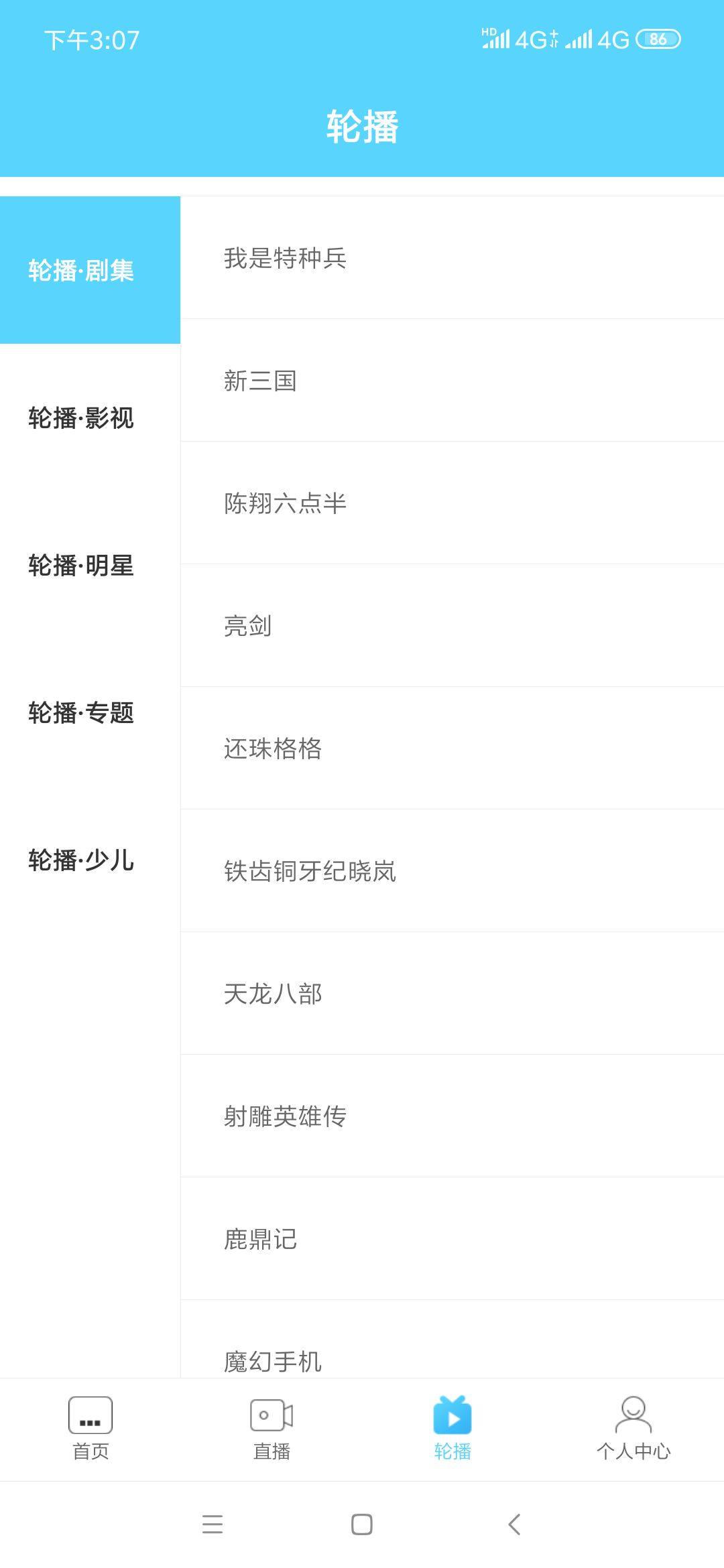Image resolution: width=724 pixels, height=1568 pixels.
Task: Open 铁齿铜牙纪晓岚
Action: click(x=452, y=870)
